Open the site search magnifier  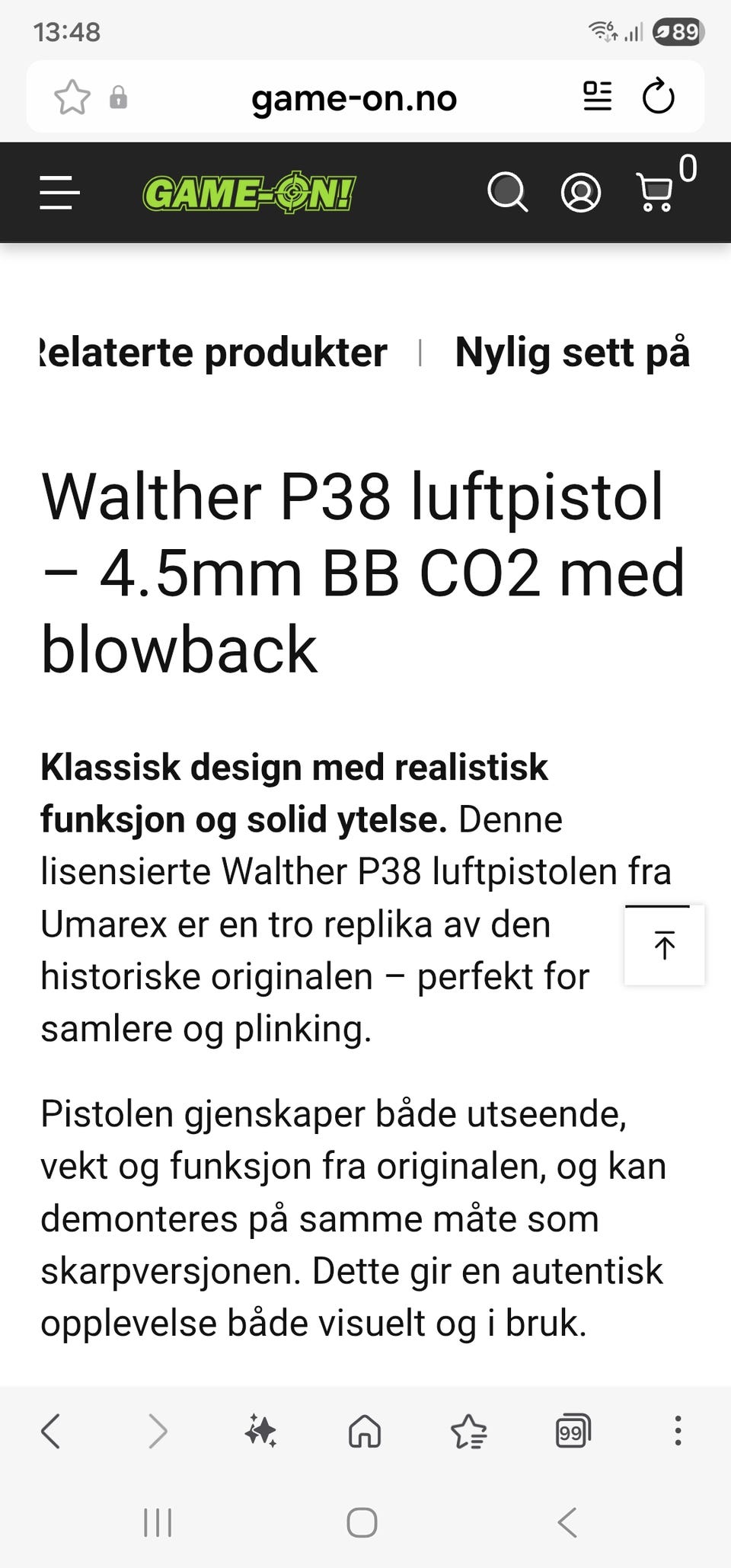pos(507,192)
